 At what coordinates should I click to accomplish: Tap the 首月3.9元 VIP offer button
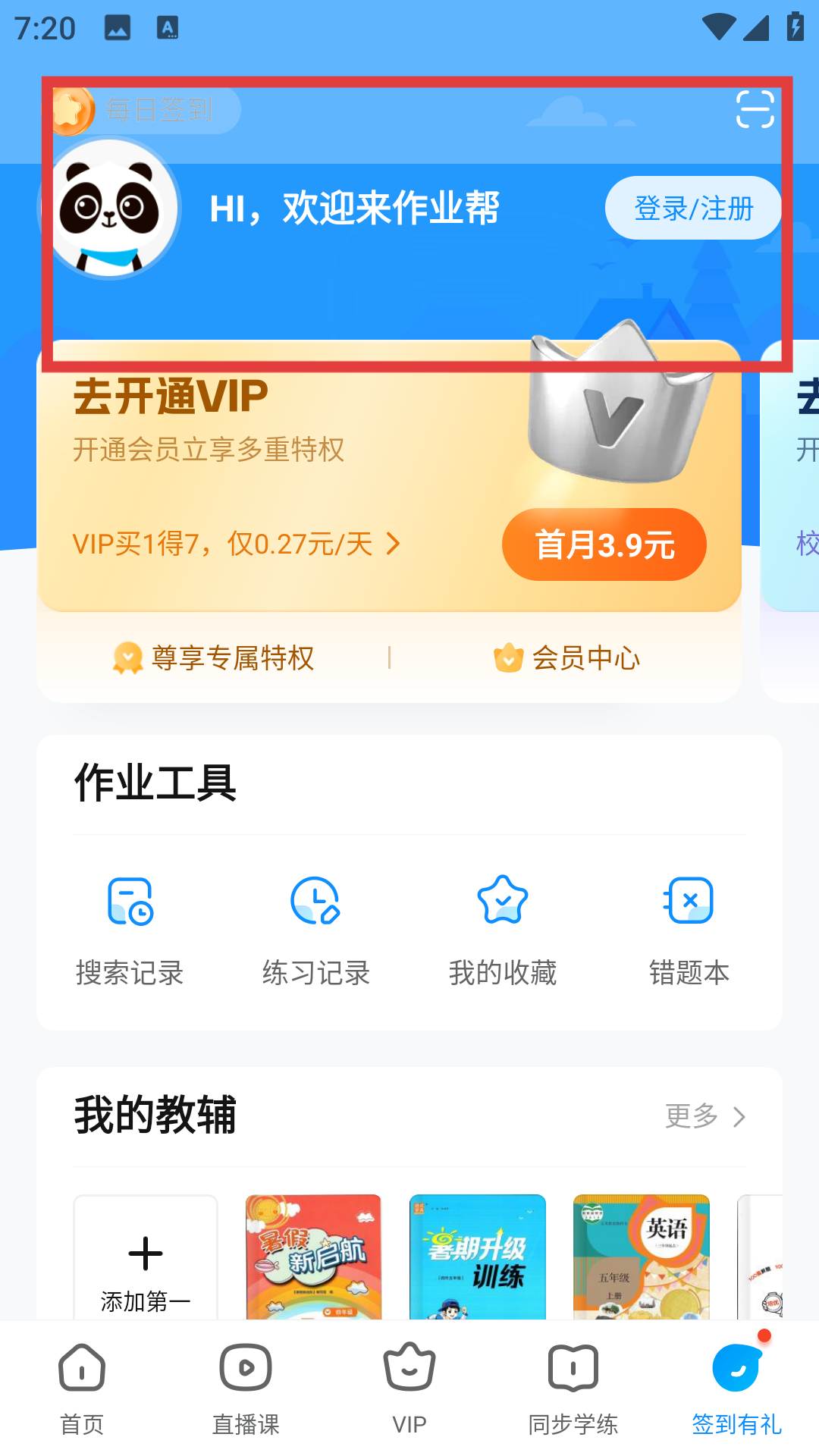(x=604, y=544)
